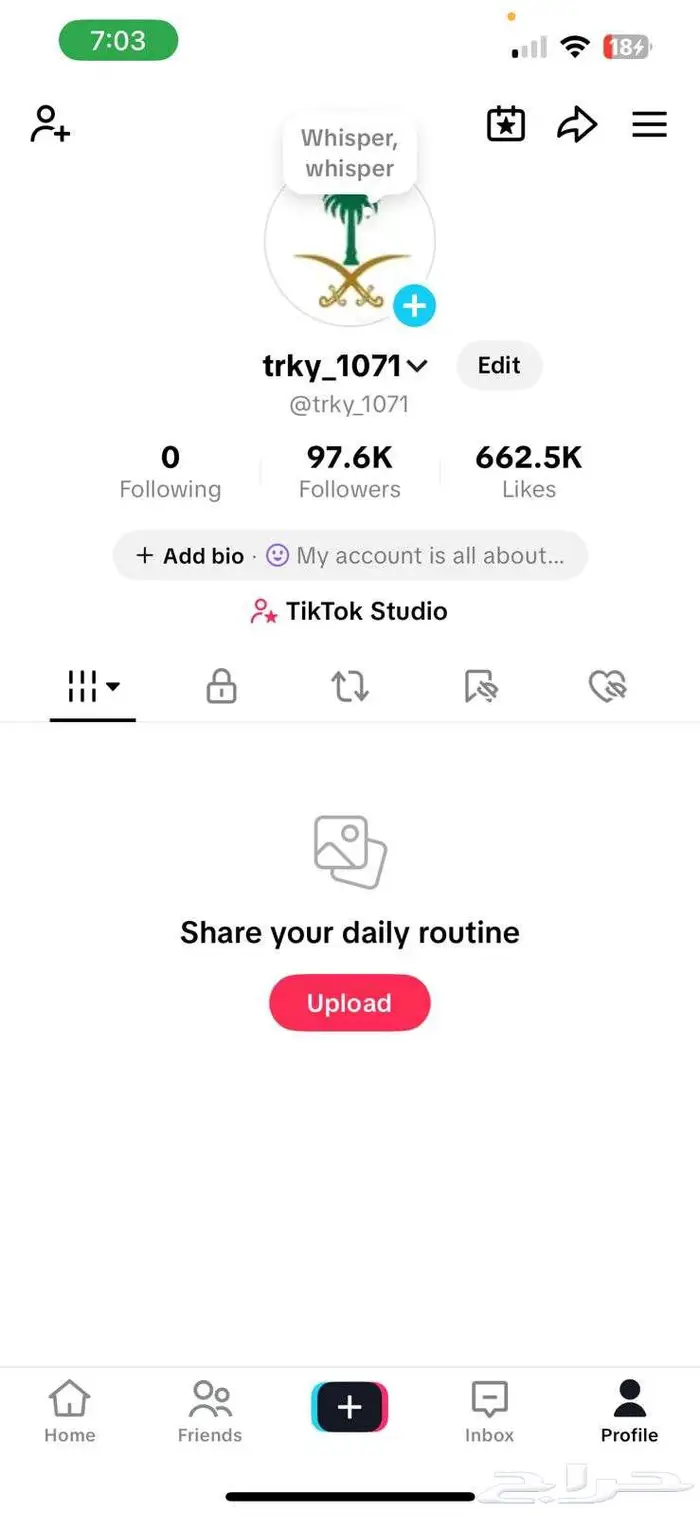Open the calendar star events icon

tap(506, 124)
